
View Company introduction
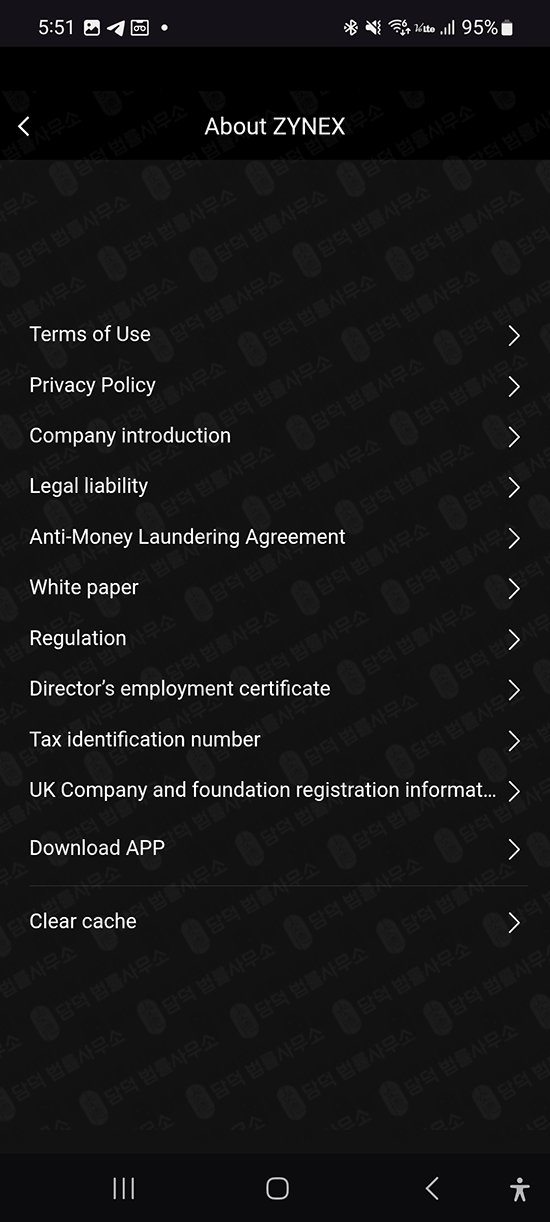pyautogui.click(x=275, y=436)
